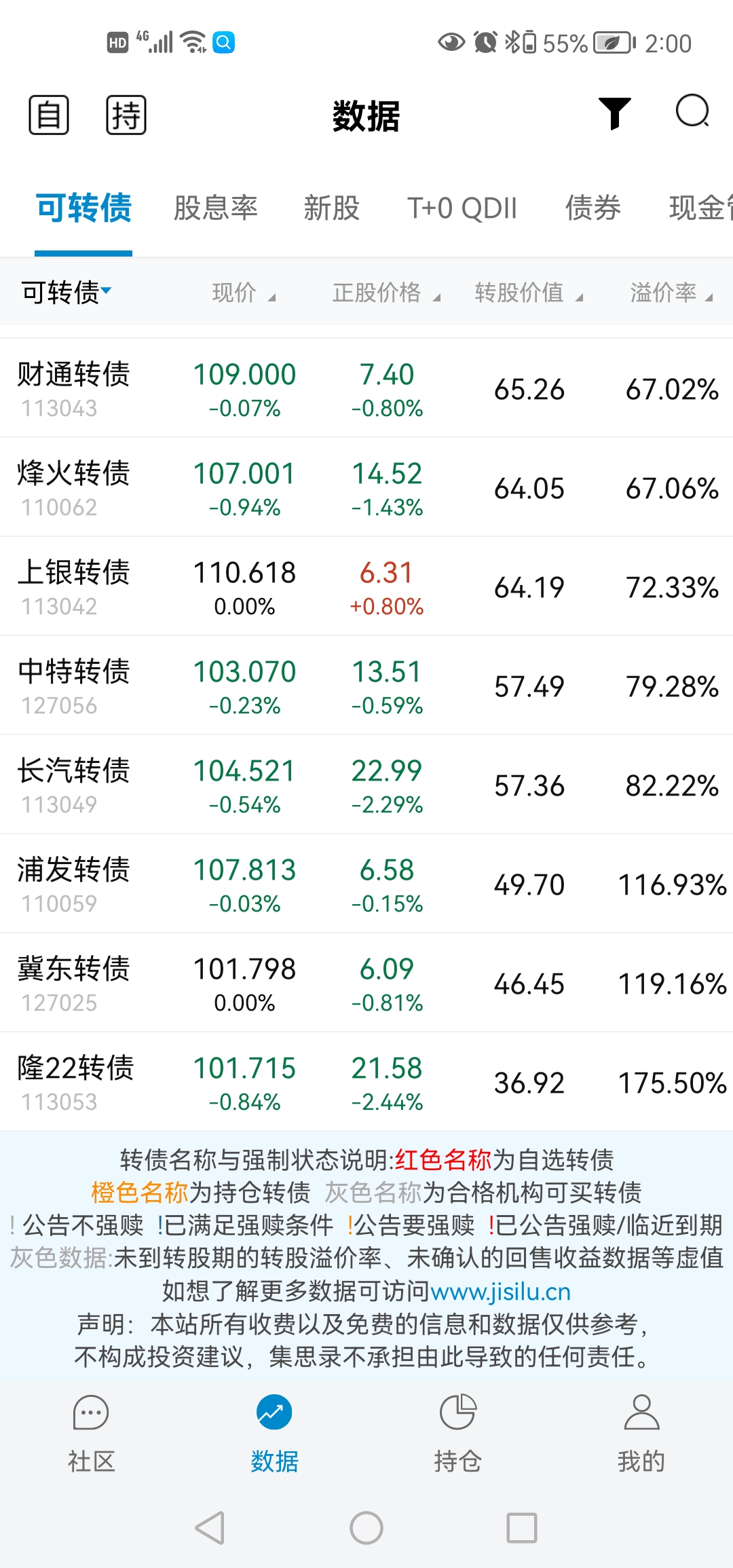Open the T+0 QDII tab

click(462, 208)
